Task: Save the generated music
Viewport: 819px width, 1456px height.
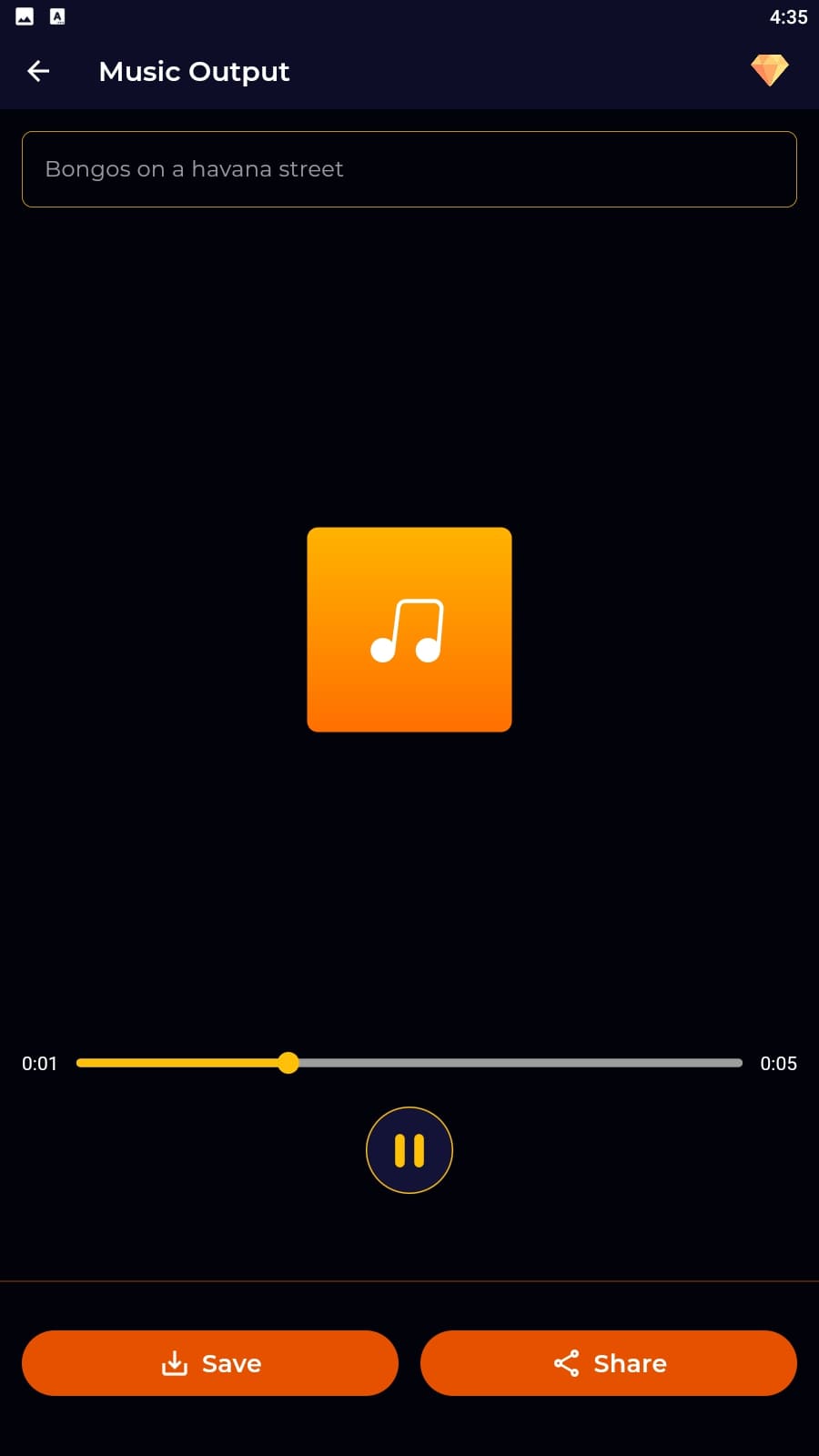Action: [x=210, y=1363]
